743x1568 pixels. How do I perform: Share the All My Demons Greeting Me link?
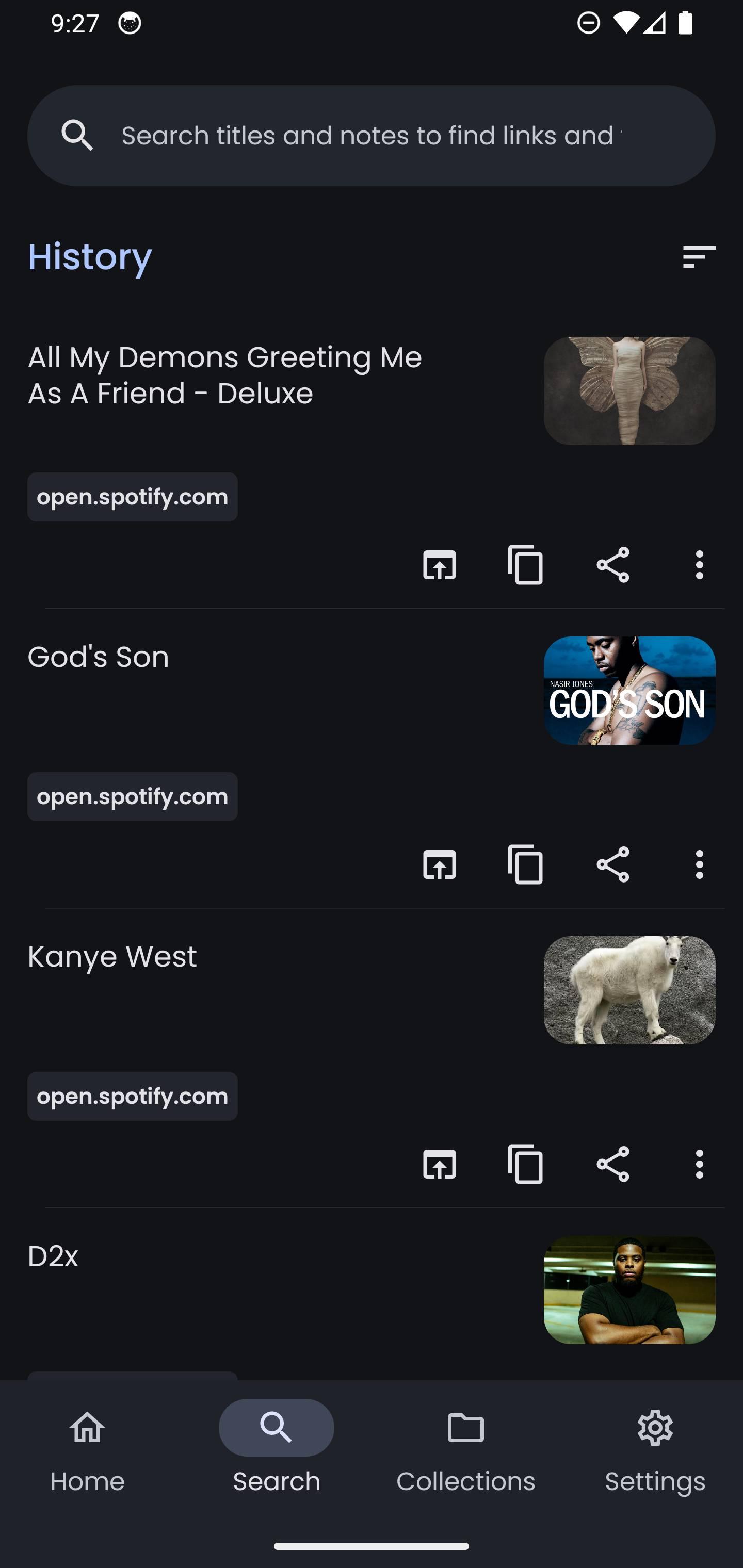point(612,565)
